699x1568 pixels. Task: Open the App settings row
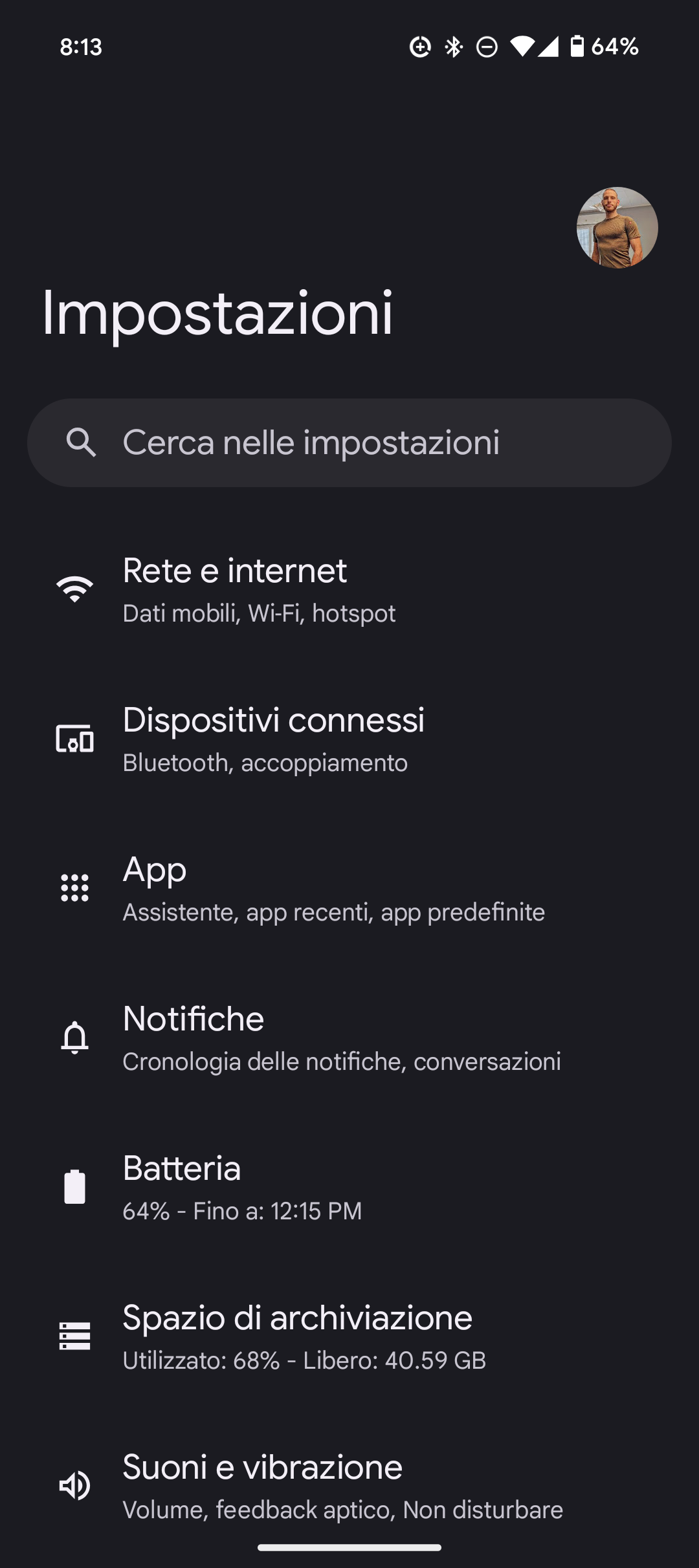349,888
